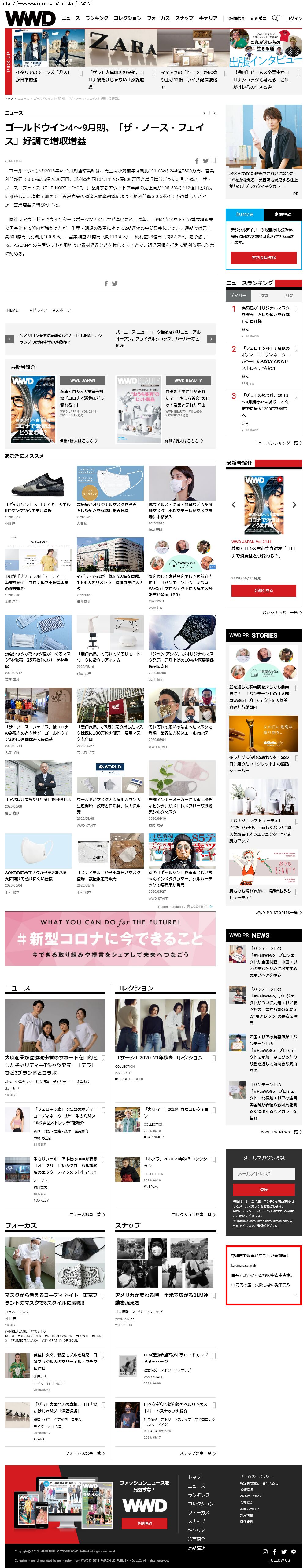
Task: Switch to the 定期購読 tab
Action: [282, 214]
